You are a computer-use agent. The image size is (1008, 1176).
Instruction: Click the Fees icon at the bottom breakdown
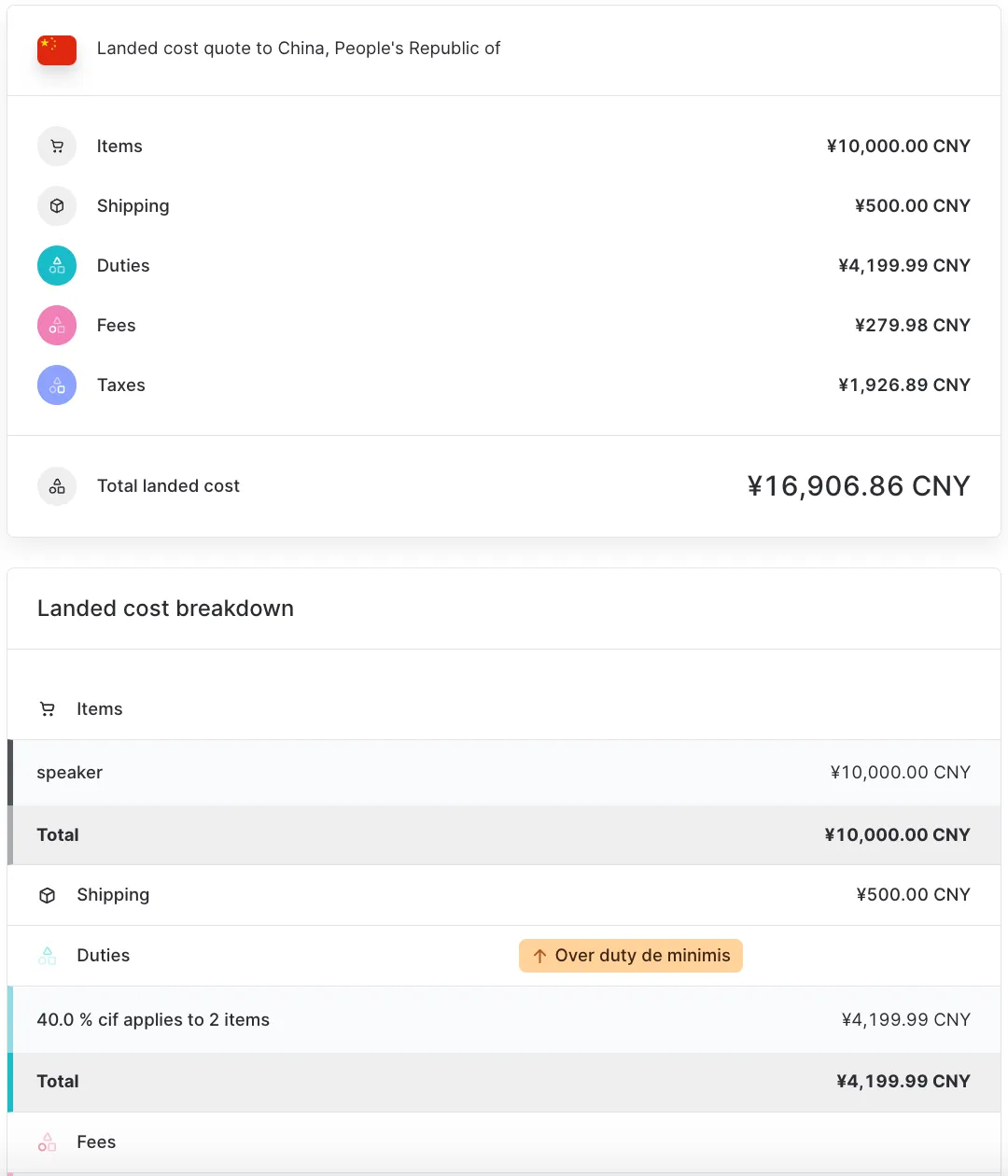(x=47, y=1141)
